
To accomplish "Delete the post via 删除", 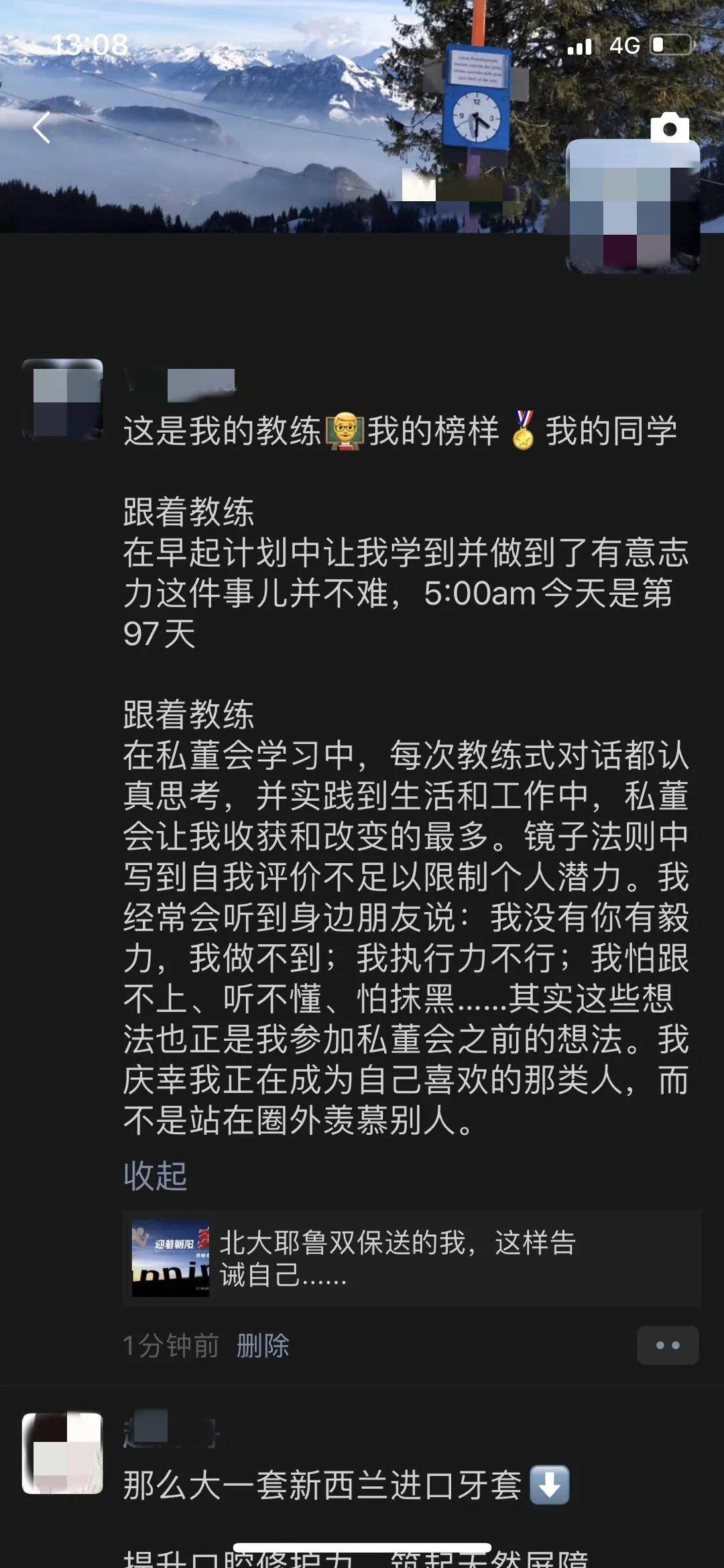I will (x=262, y=1345).
